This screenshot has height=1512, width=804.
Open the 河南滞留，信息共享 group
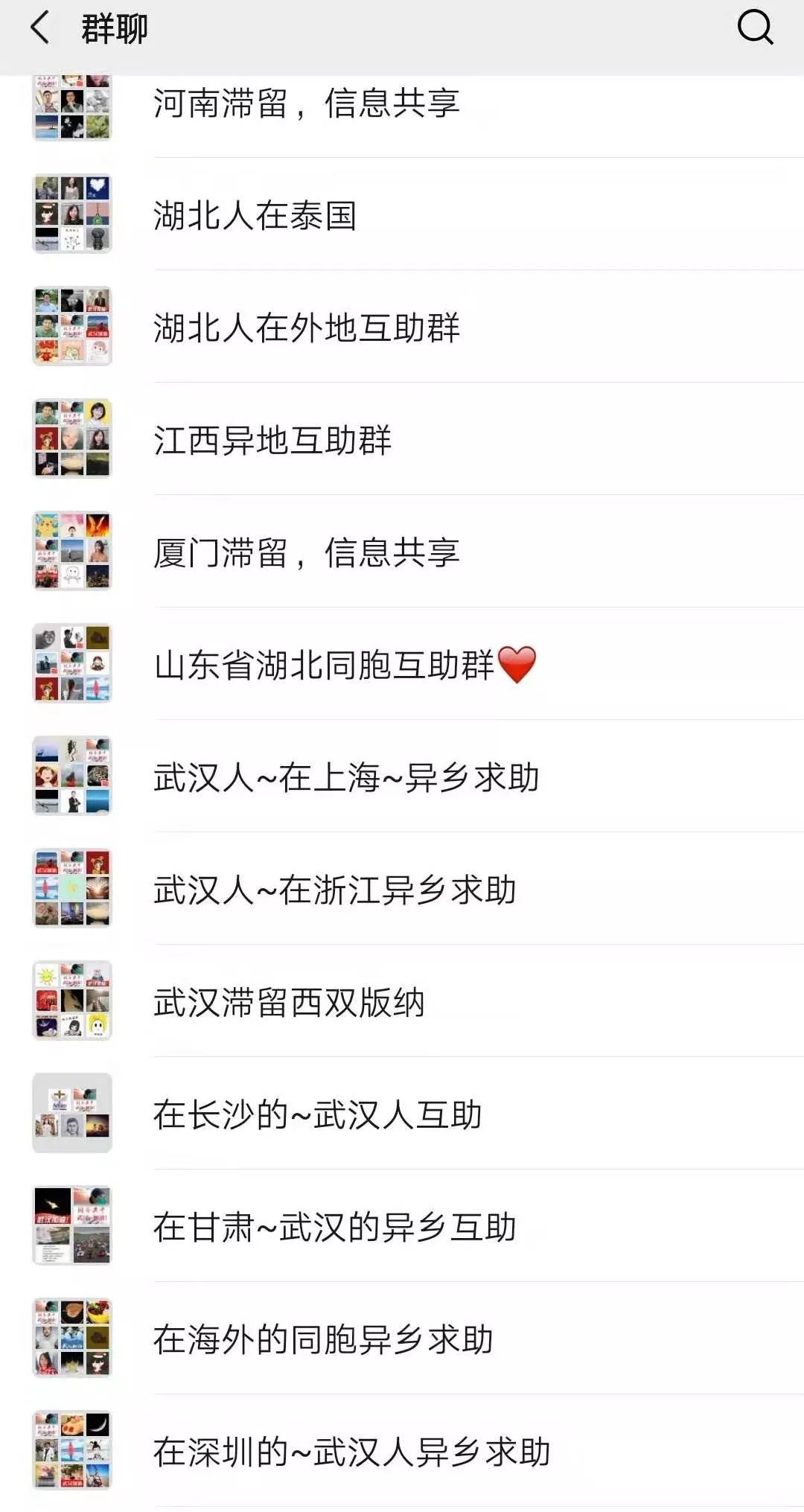[x=306, y=104]
